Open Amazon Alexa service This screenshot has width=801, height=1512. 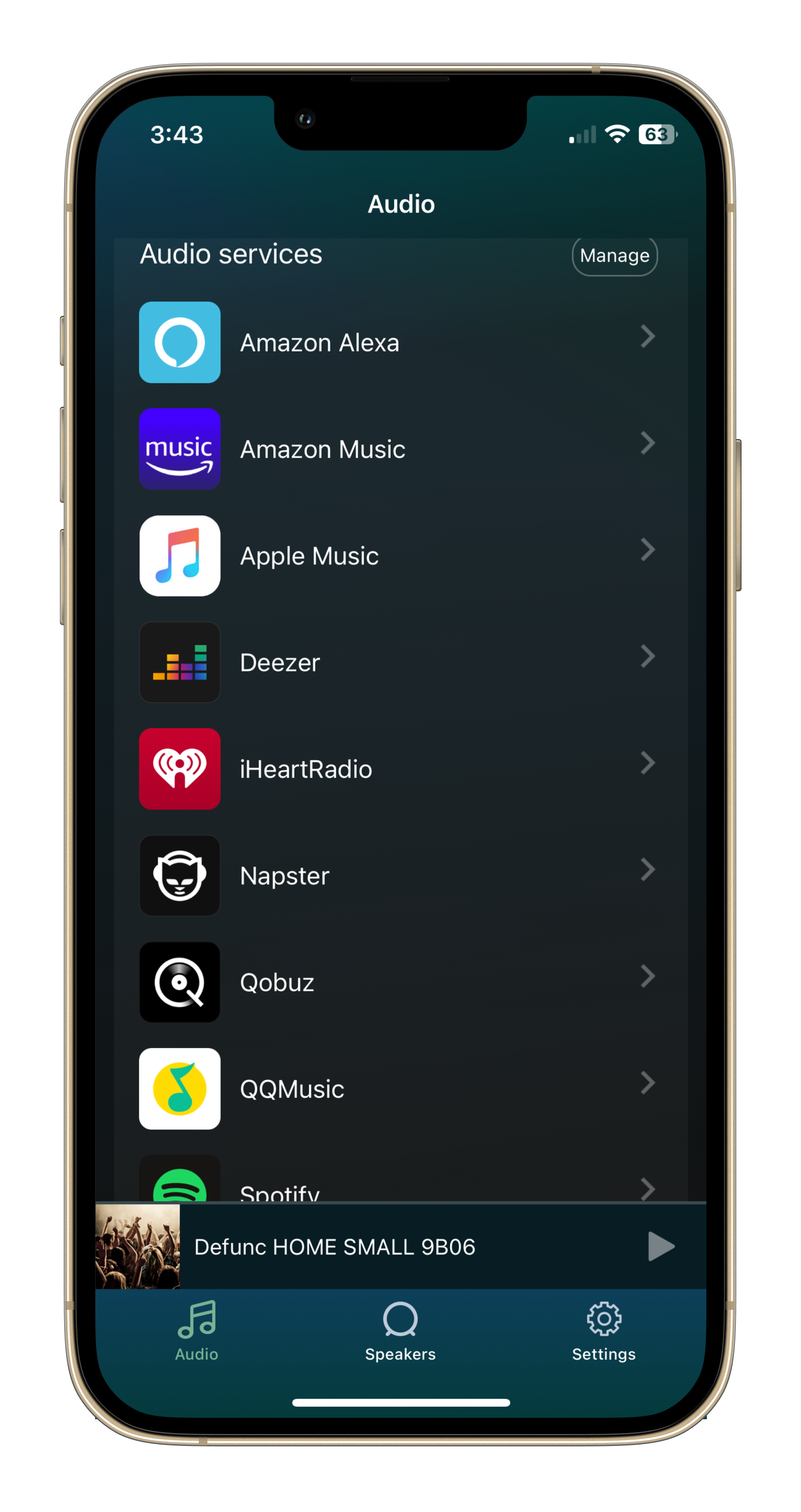399,342
